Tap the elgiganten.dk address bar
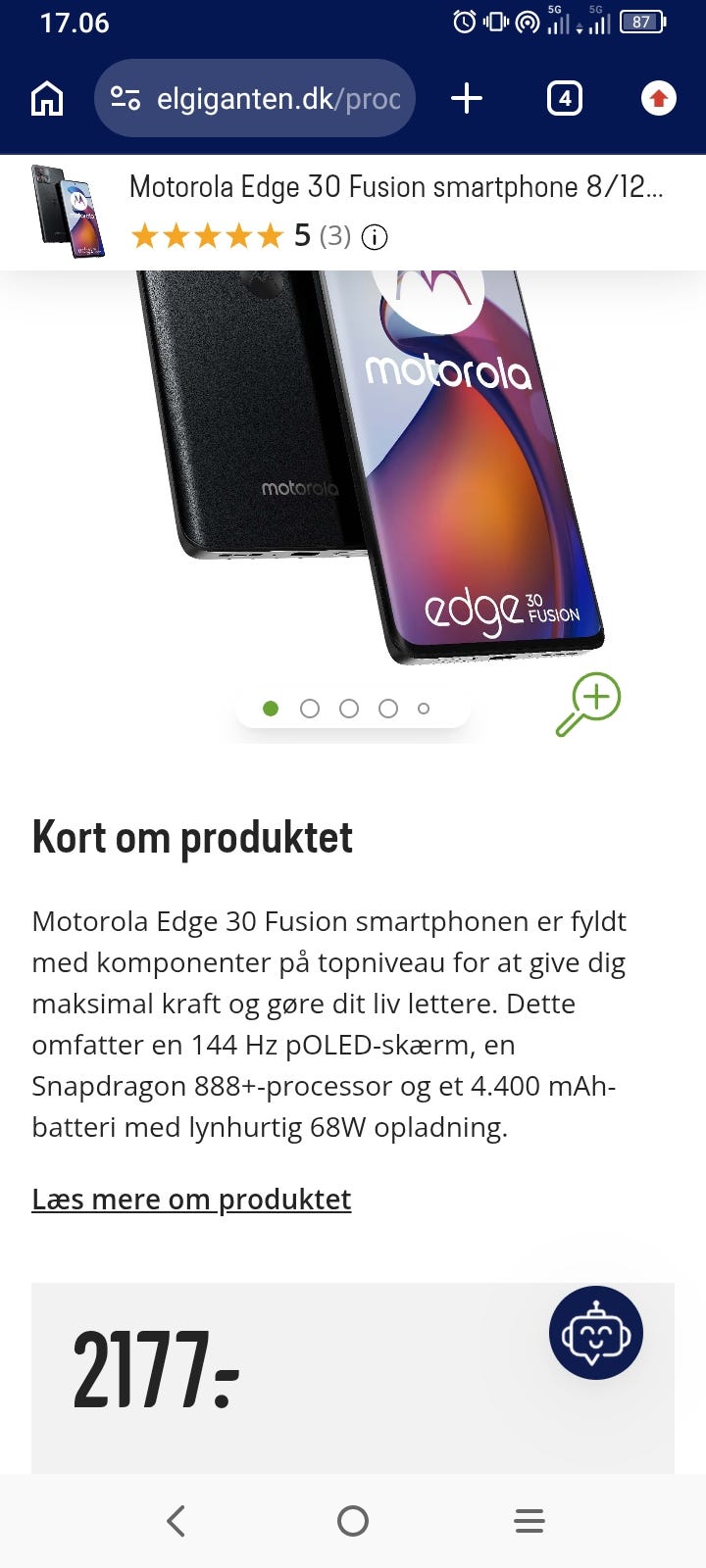Viewport: 706px width, 1568px height. [255, 98]
